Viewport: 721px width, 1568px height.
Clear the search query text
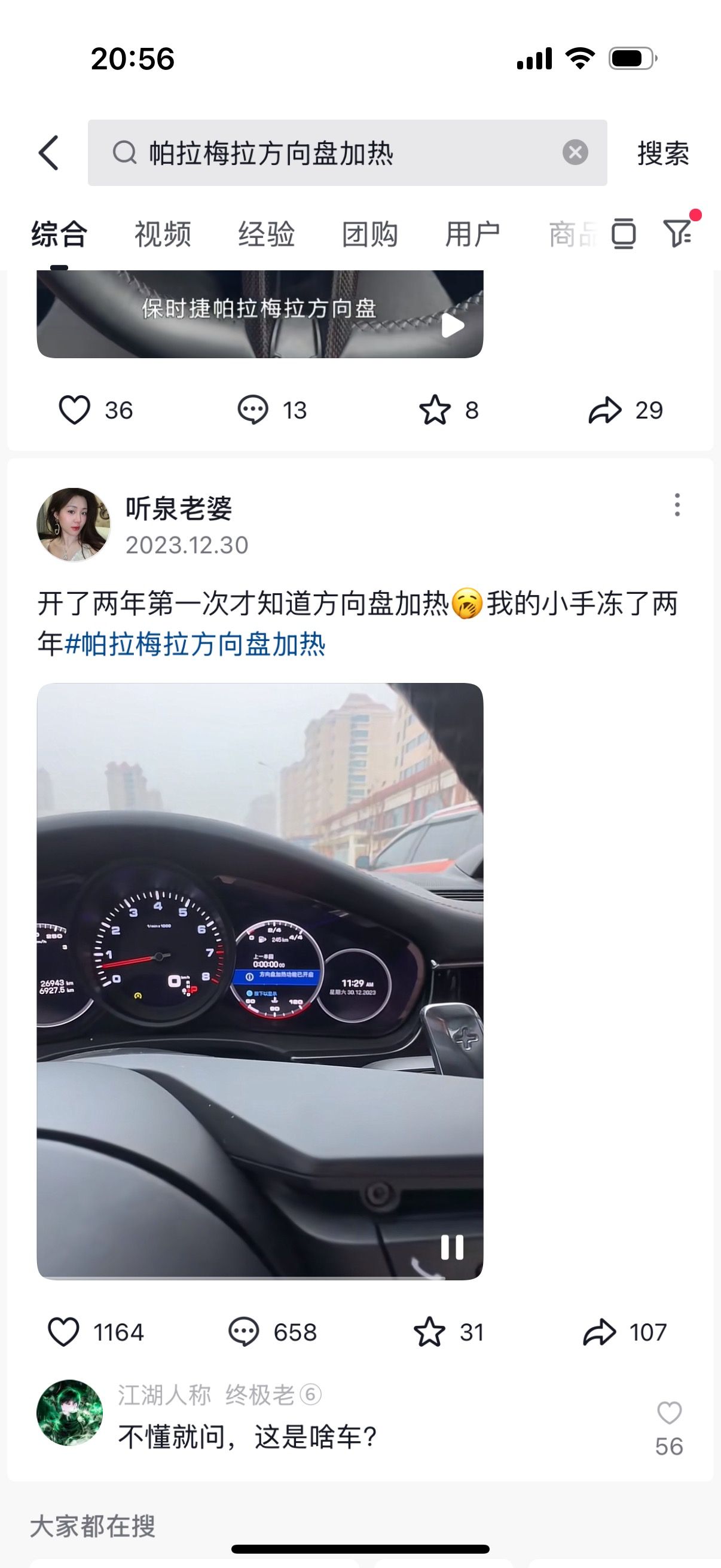click(575, 152)
